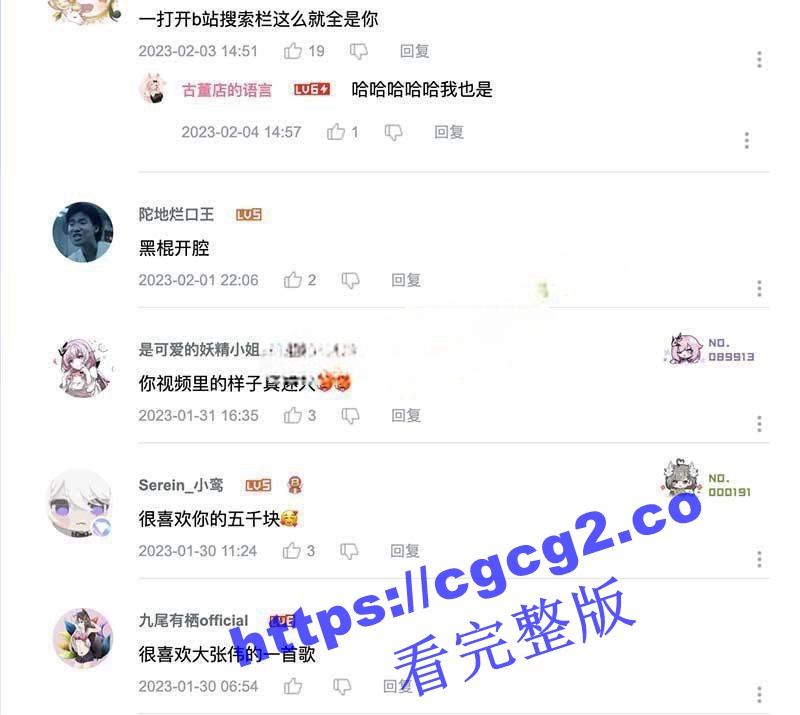
Task: Open 古董店的语言's profile
Action: click(226, 90)
